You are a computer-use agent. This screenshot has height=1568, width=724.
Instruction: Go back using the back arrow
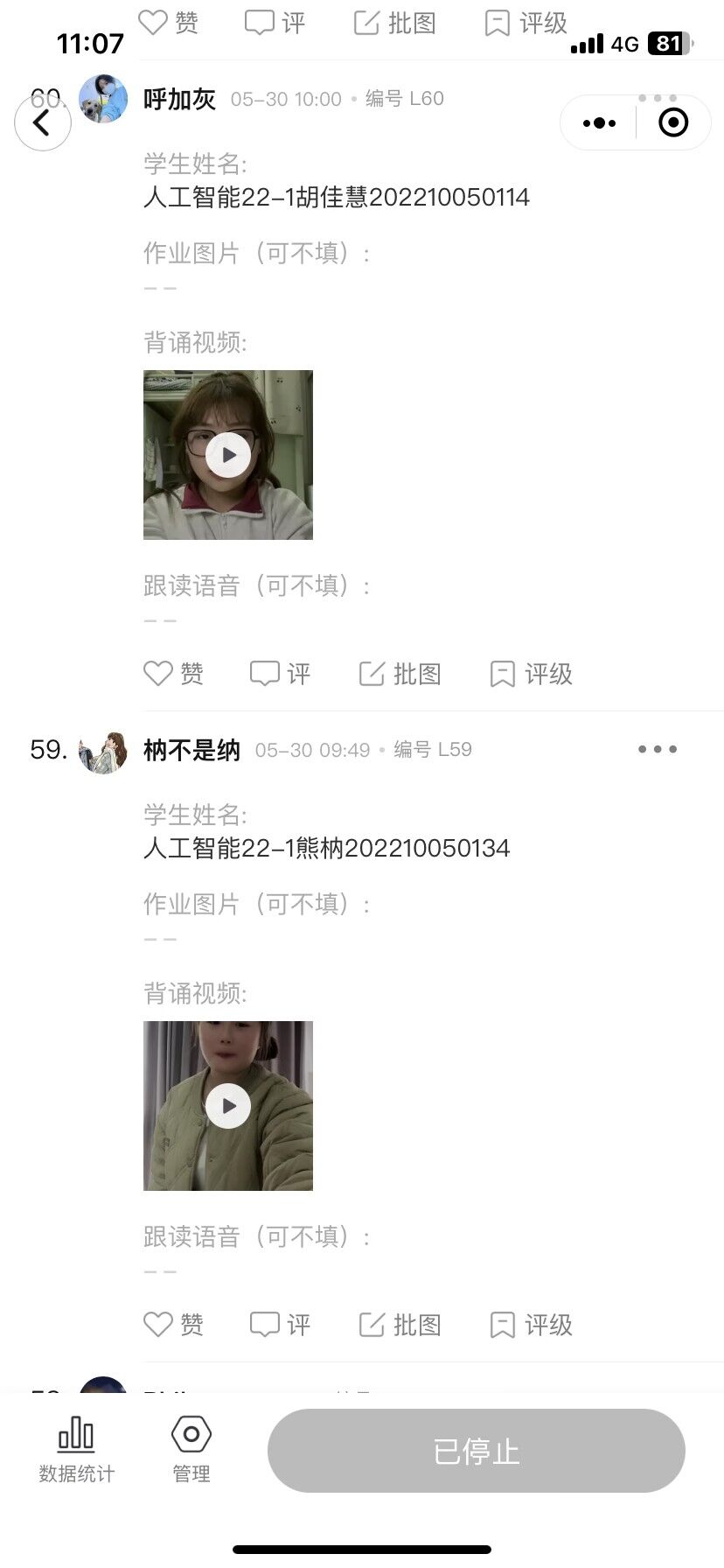click(42, 122)
